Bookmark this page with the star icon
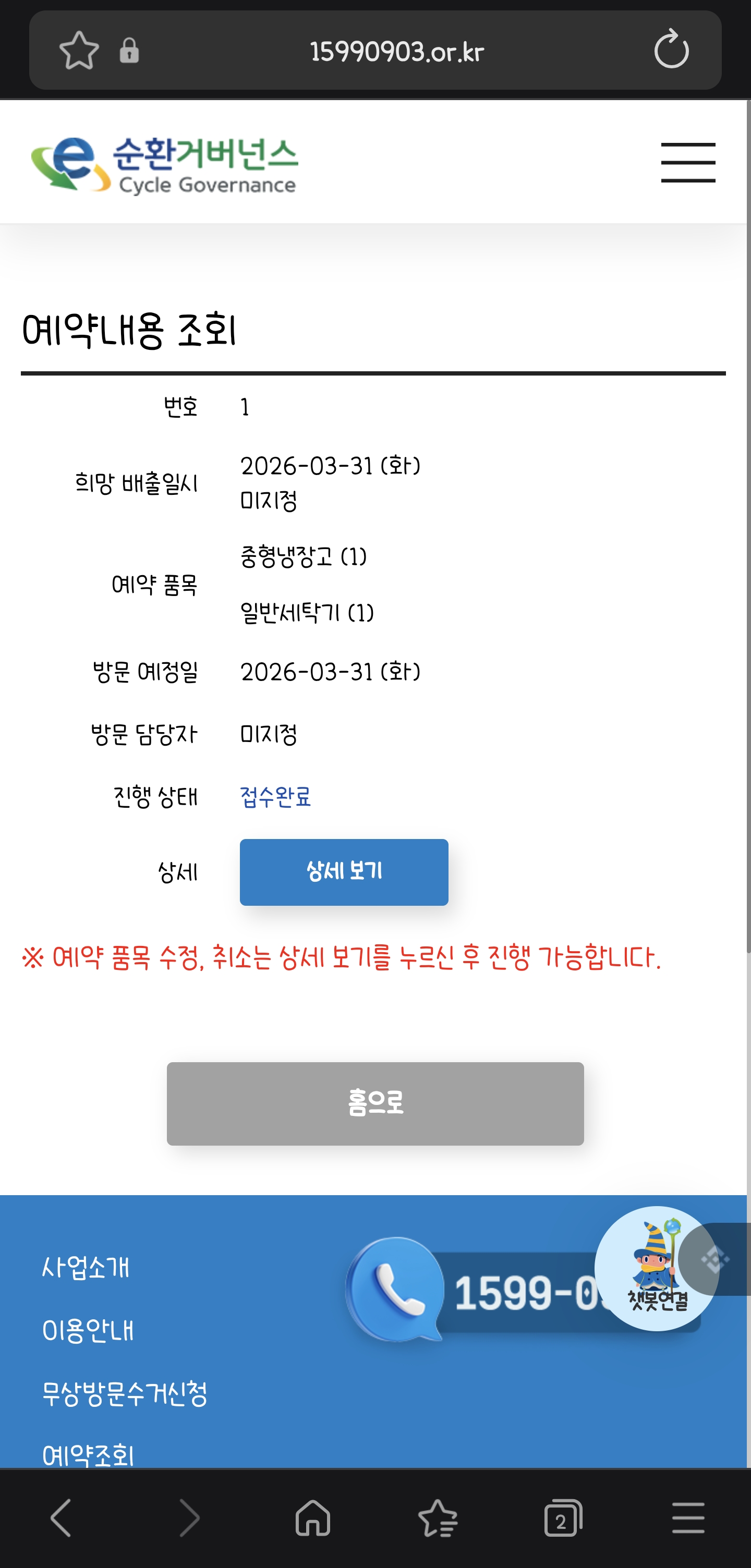This screenshot has width=751, height=1568. point(79,50)
